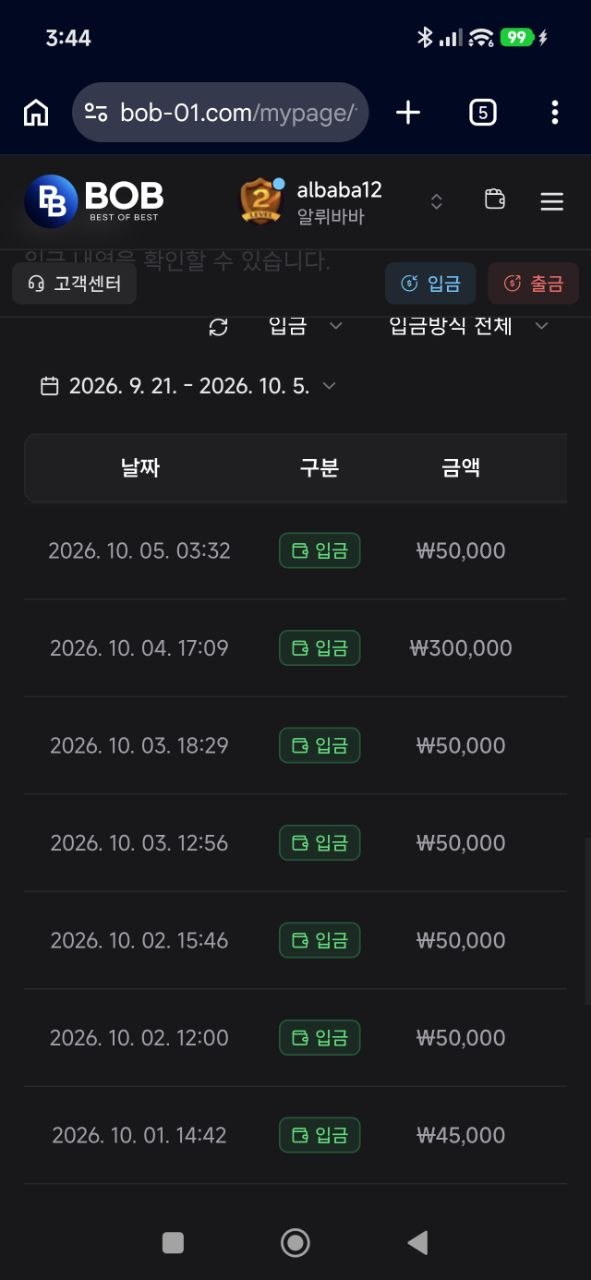
Task: Open the browser overflow menu
Action: 555,113
